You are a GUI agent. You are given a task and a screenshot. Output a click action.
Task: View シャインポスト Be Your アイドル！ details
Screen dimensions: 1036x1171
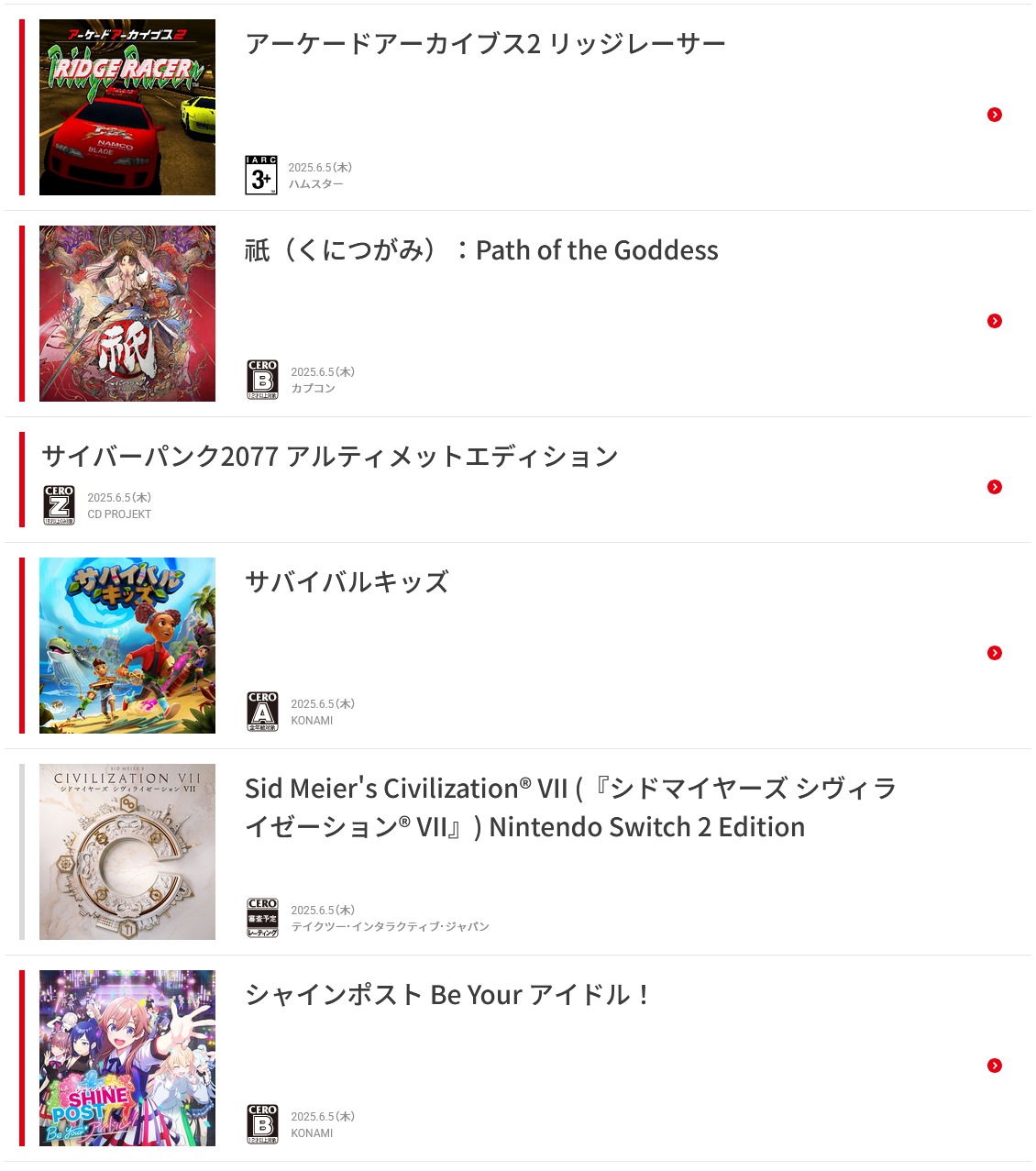pyautogui.click(x=447, y=995)
